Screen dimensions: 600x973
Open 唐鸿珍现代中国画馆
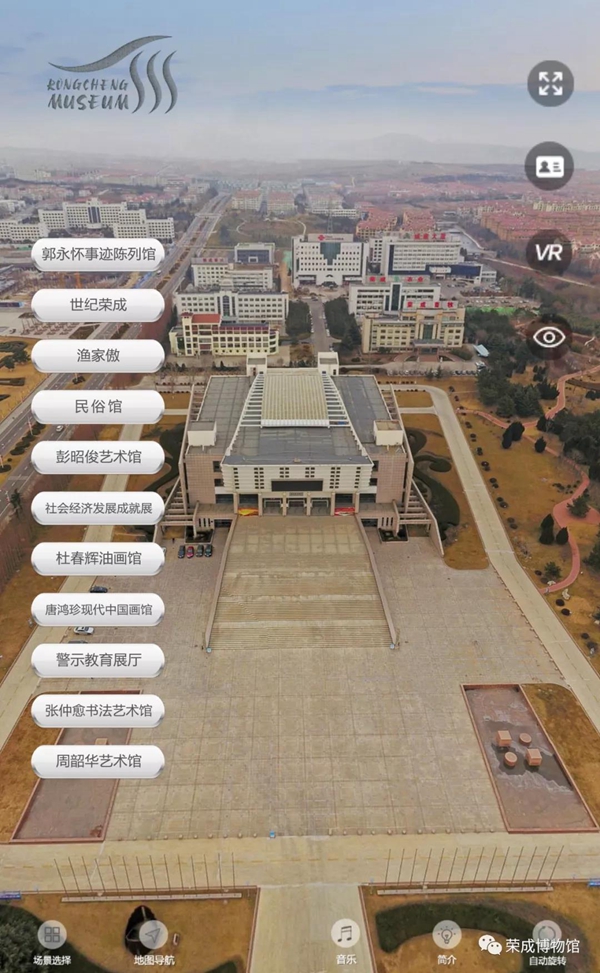pos(98,609)
